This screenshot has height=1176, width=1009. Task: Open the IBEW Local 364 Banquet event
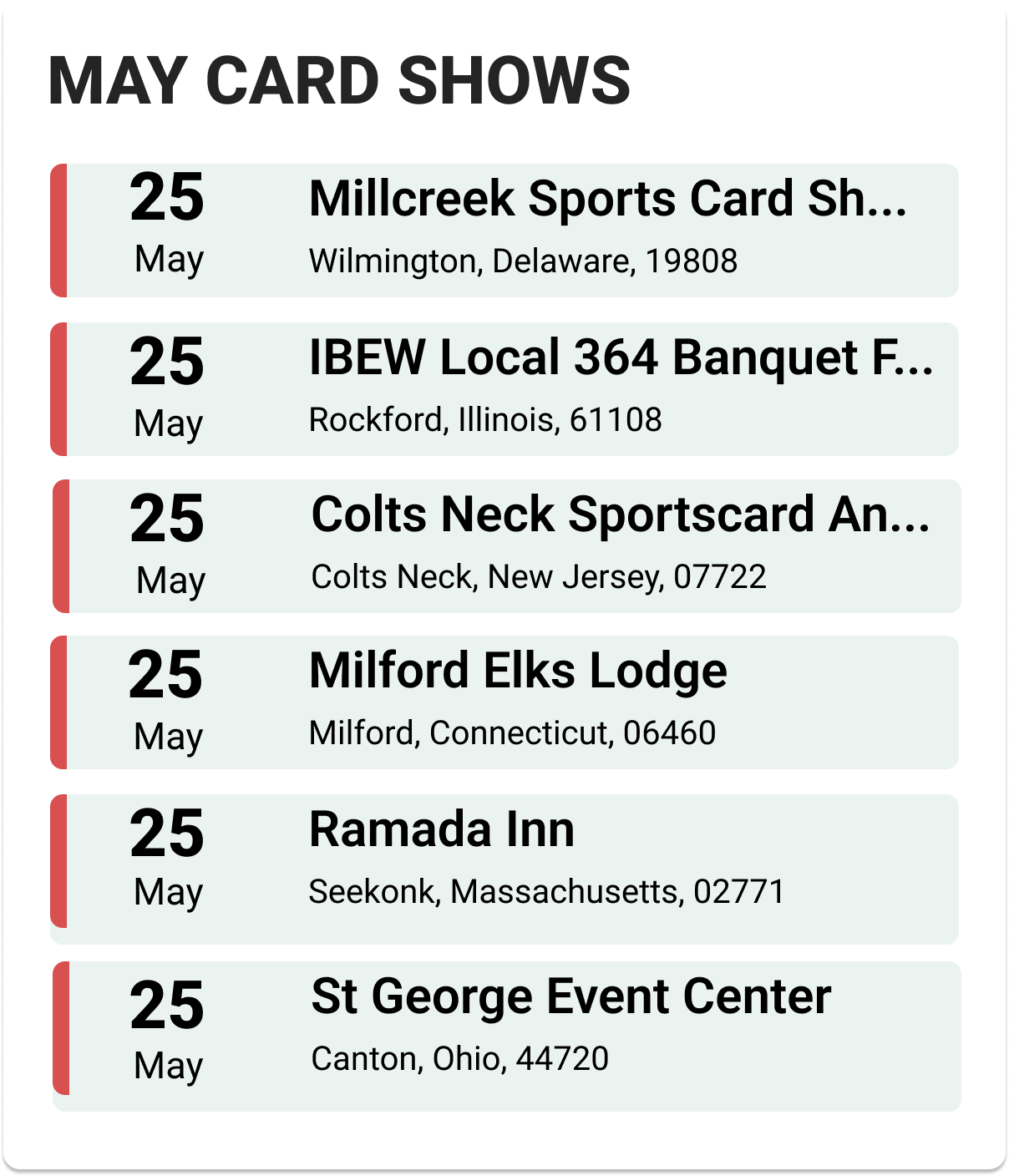tap(620, 359)
